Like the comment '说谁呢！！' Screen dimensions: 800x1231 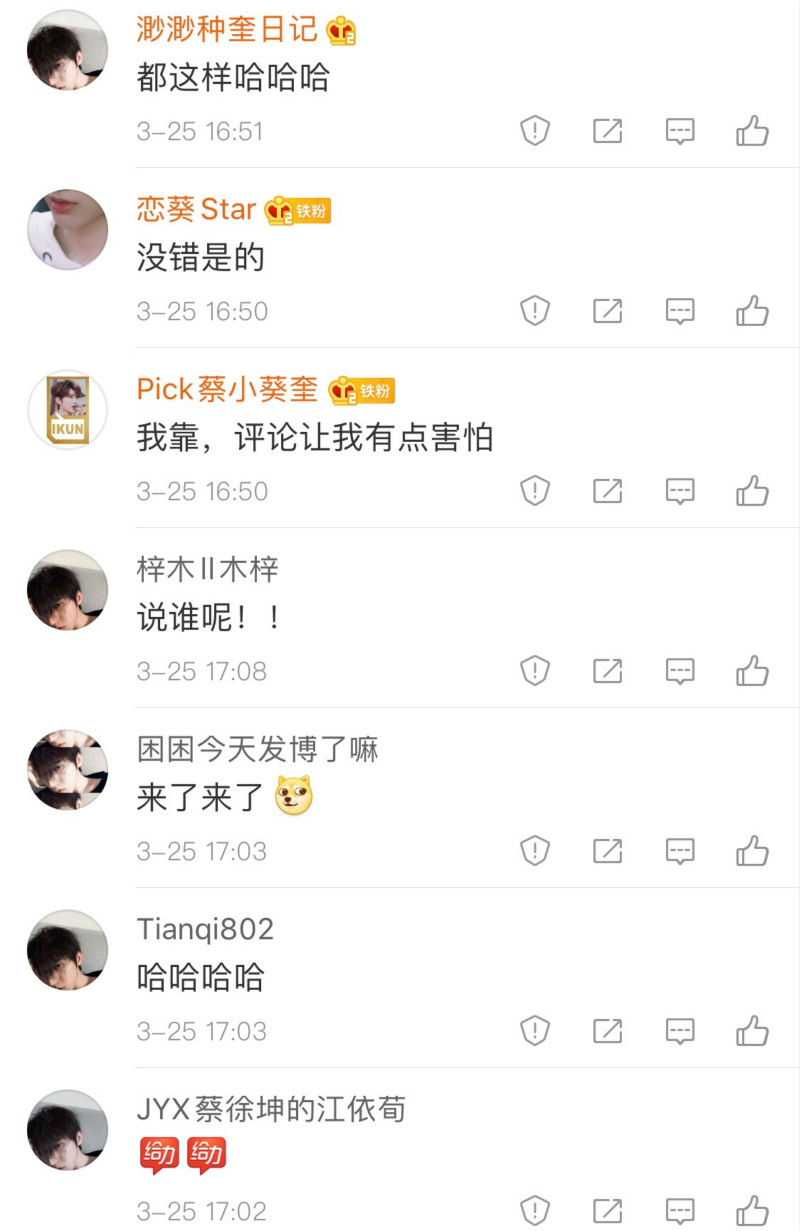click(752, 671)
